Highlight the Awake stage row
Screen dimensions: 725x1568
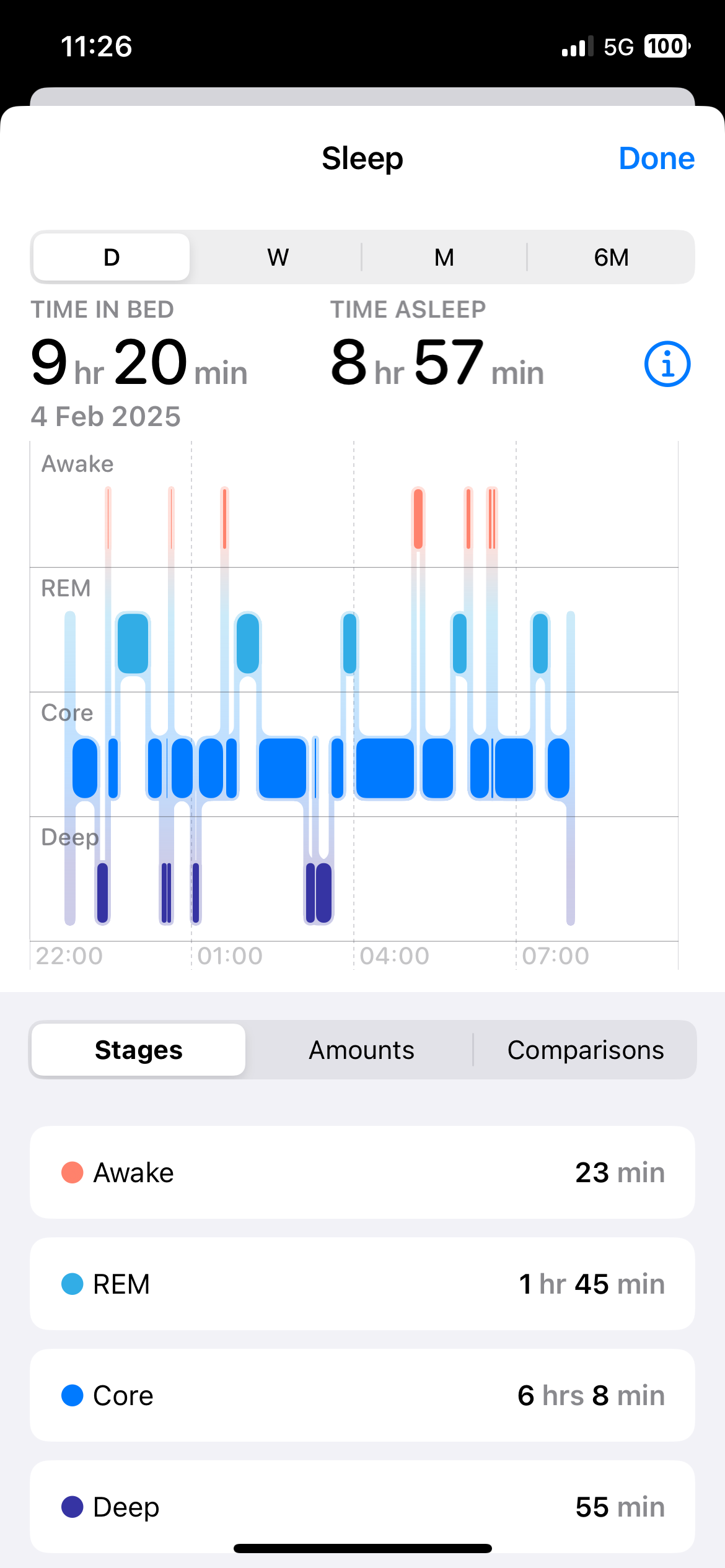[362, 1172]
